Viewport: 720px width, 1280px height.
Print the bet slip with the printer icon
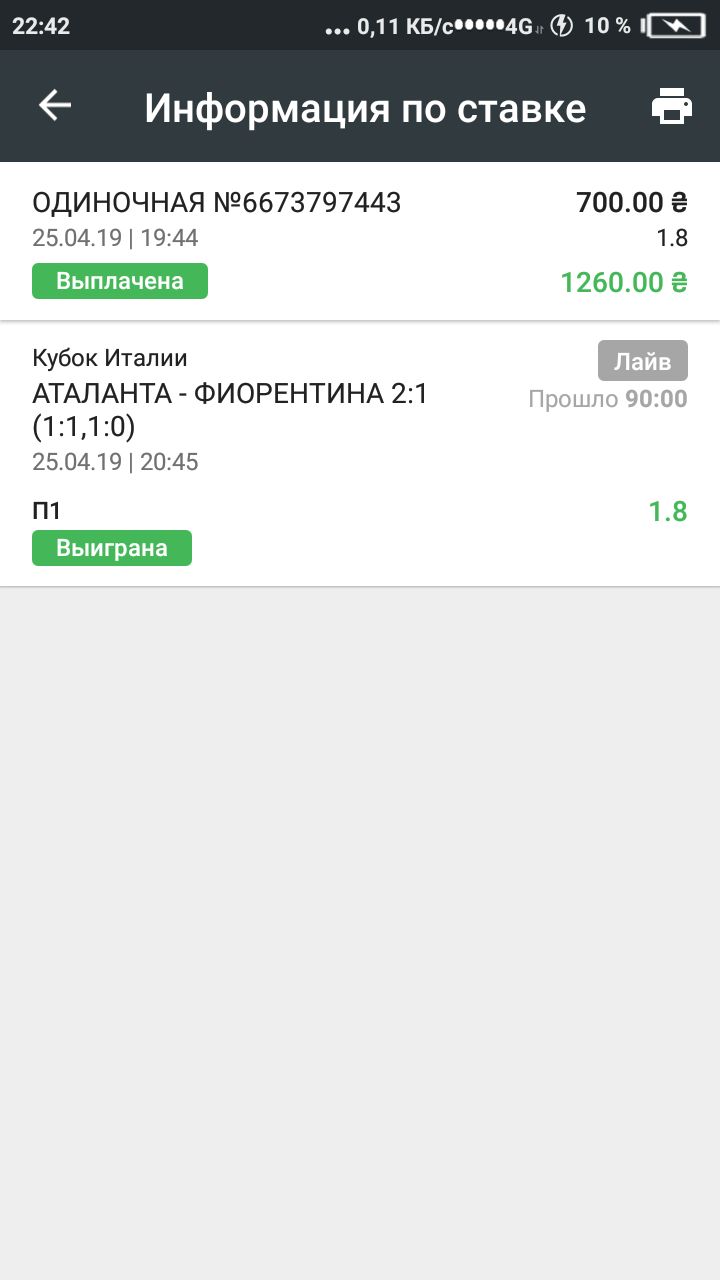pos(672,106)
